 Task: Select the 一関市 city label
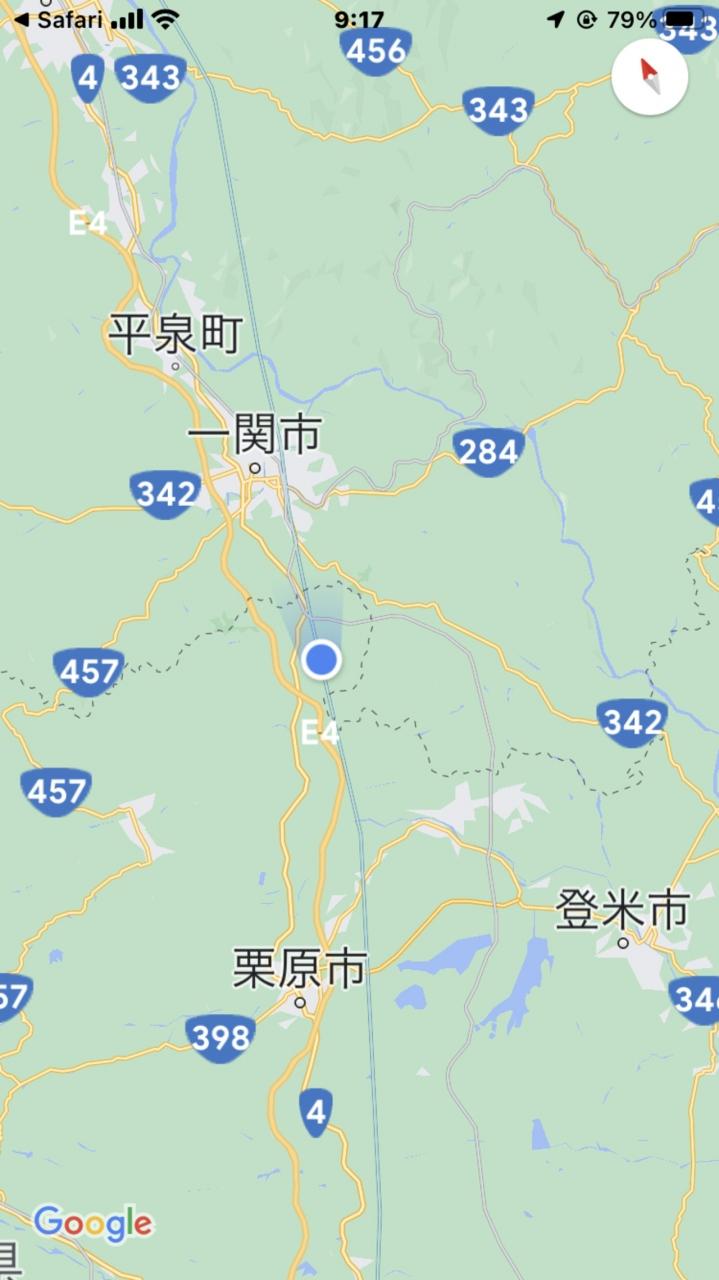tap(255, 436)
